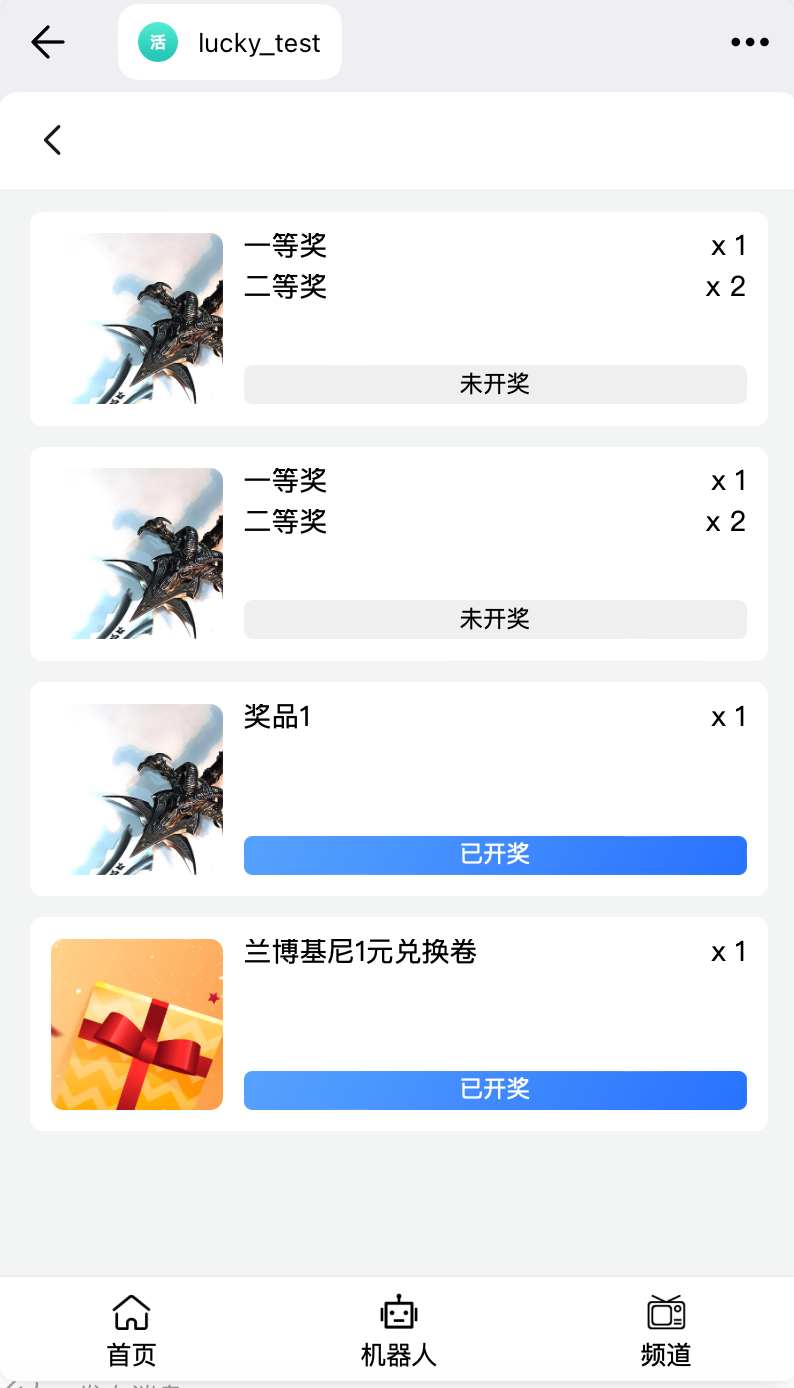Screen dimensions: 794x1388
Task: Expand the first 一等奖 prize card
Action: (397, 318)
